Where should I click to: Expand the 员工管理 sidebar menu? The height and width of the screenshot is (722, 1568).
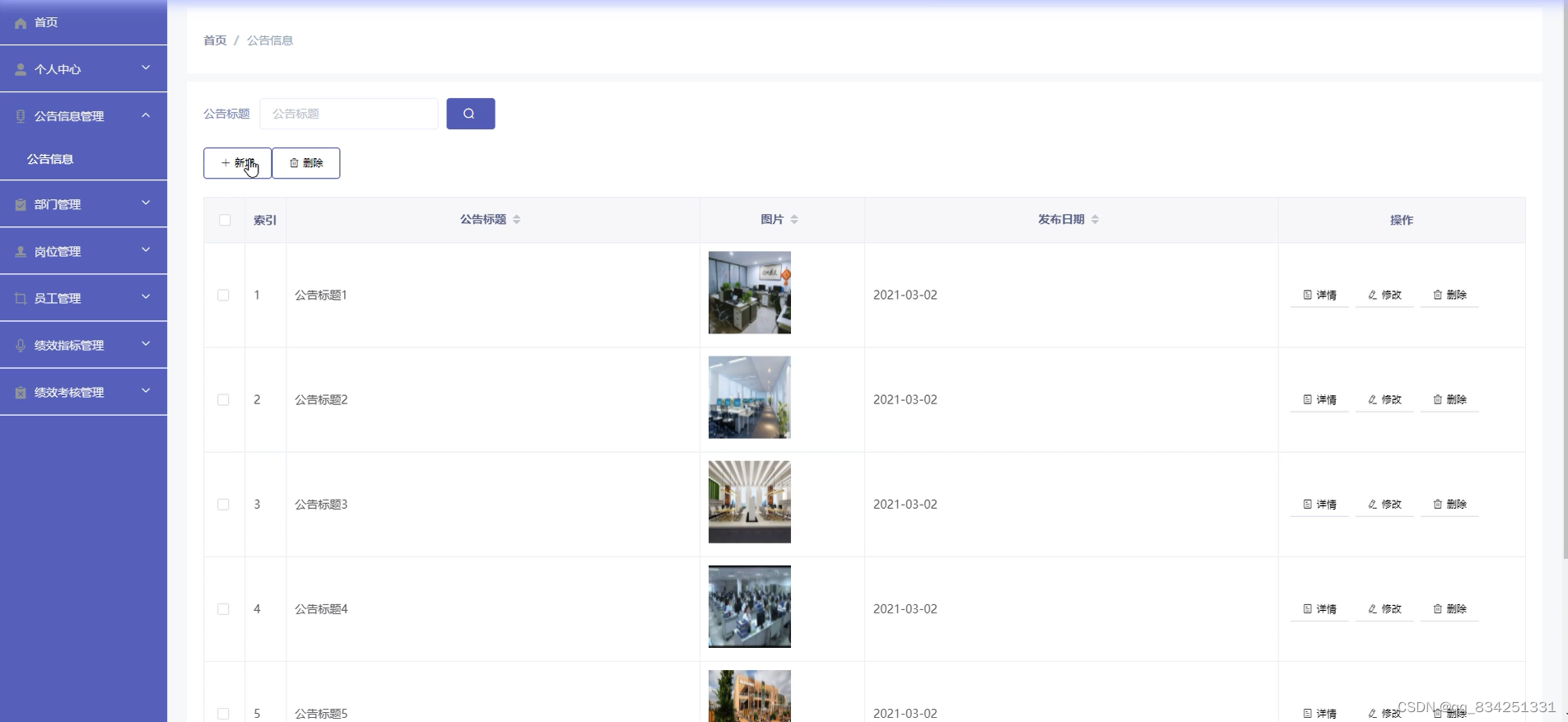click(x=82, y=298)
